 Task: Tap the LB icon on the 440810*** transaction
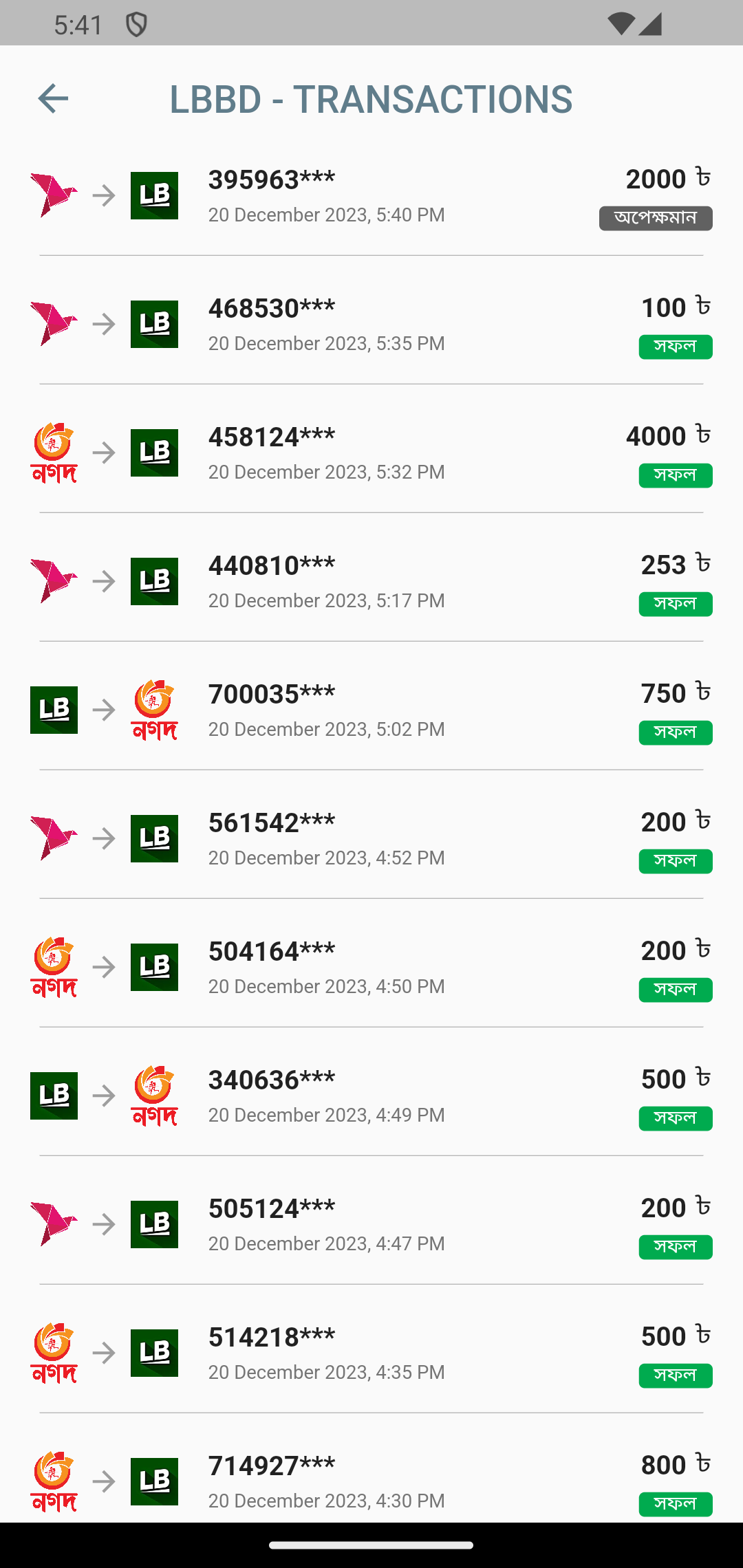tap(153, 581)
